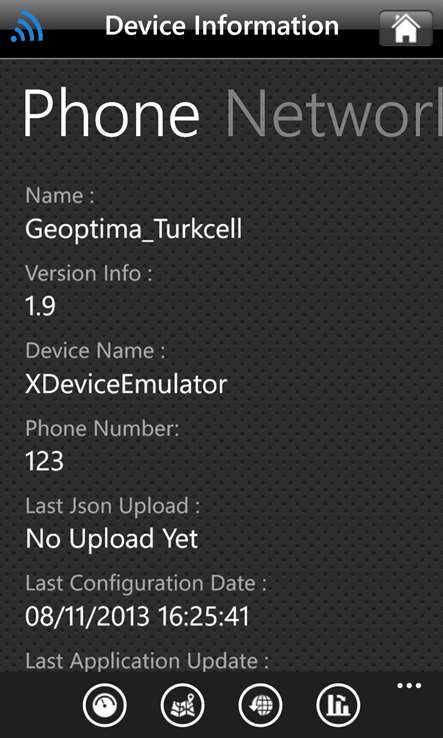Go to the home screen via house icon
443x738 pixels.
pos(406,28)
